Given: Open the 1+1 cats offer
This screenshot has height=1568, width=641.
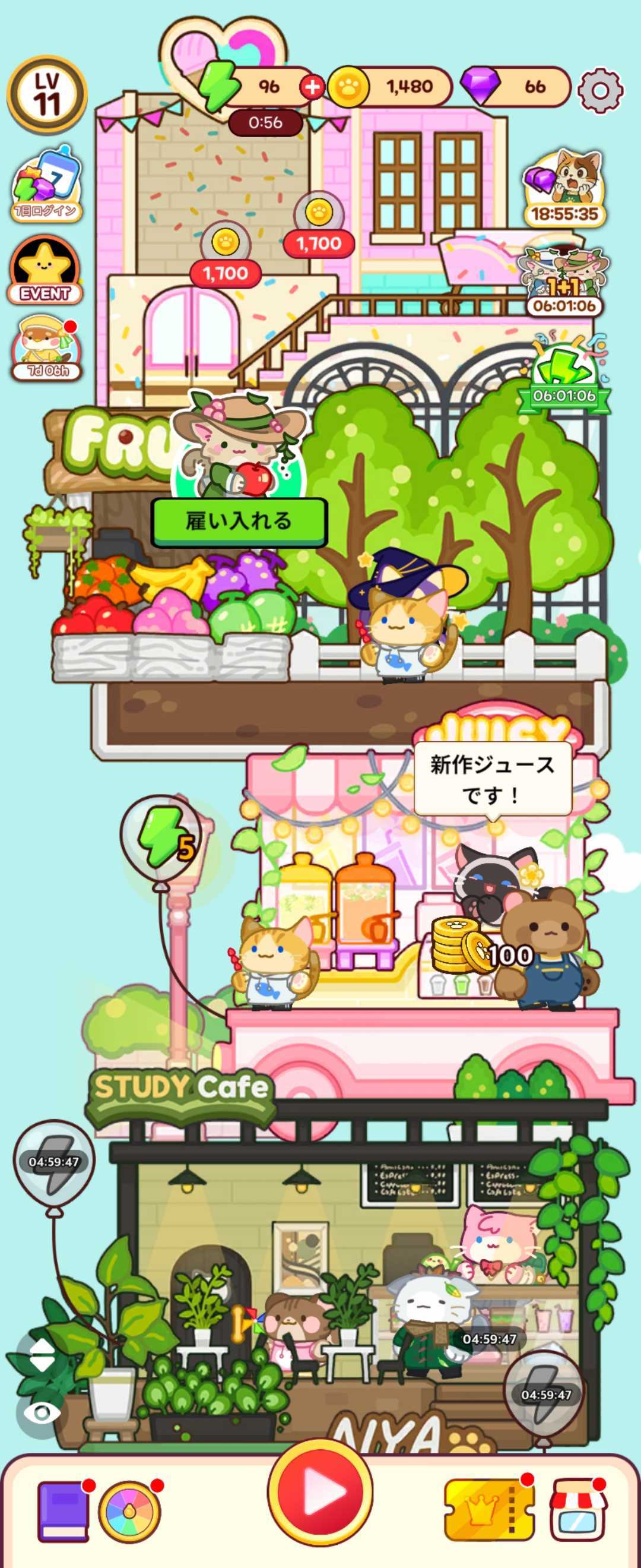Looking at the screenshot, I should point(564,280).
